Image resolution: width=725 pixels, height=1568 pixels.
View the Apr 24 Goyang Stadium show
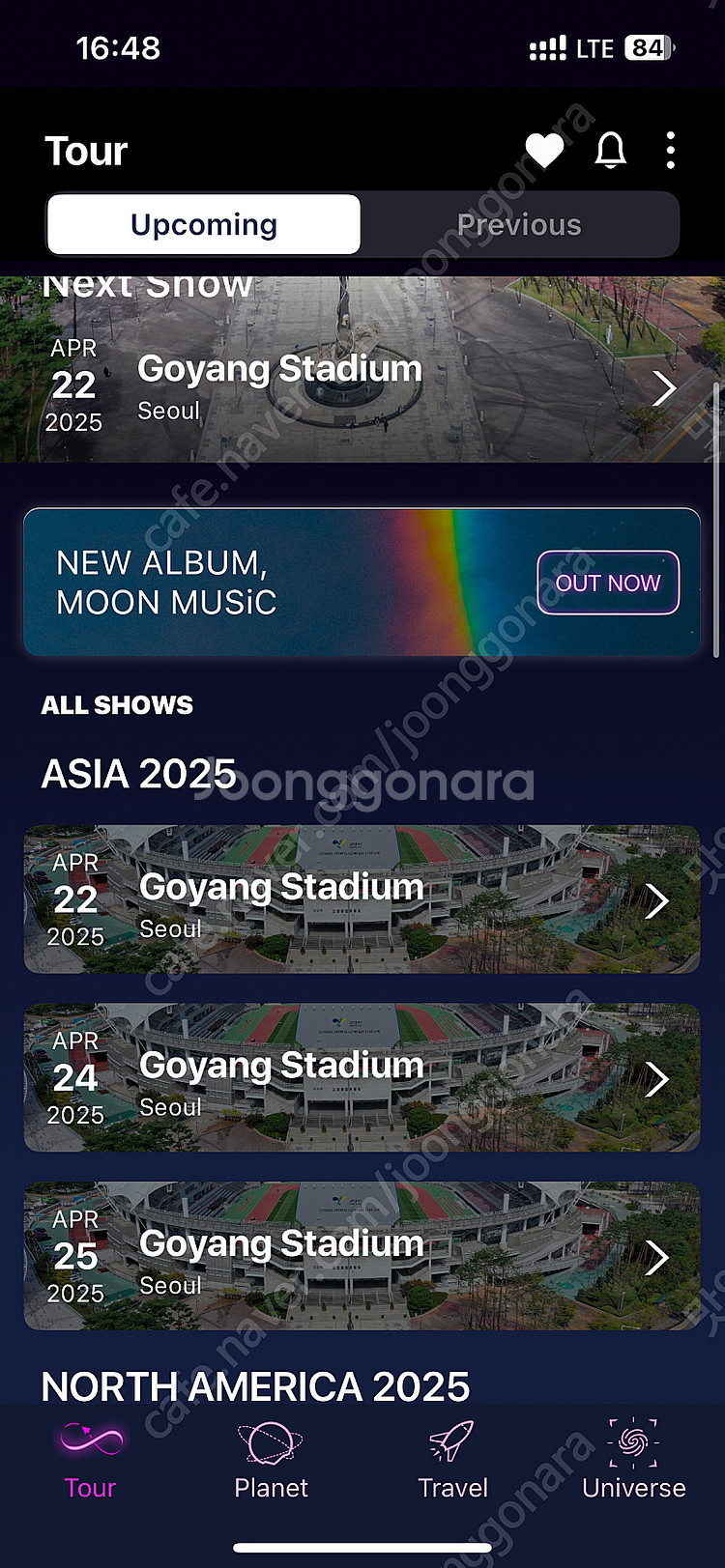coord(362,1078)
